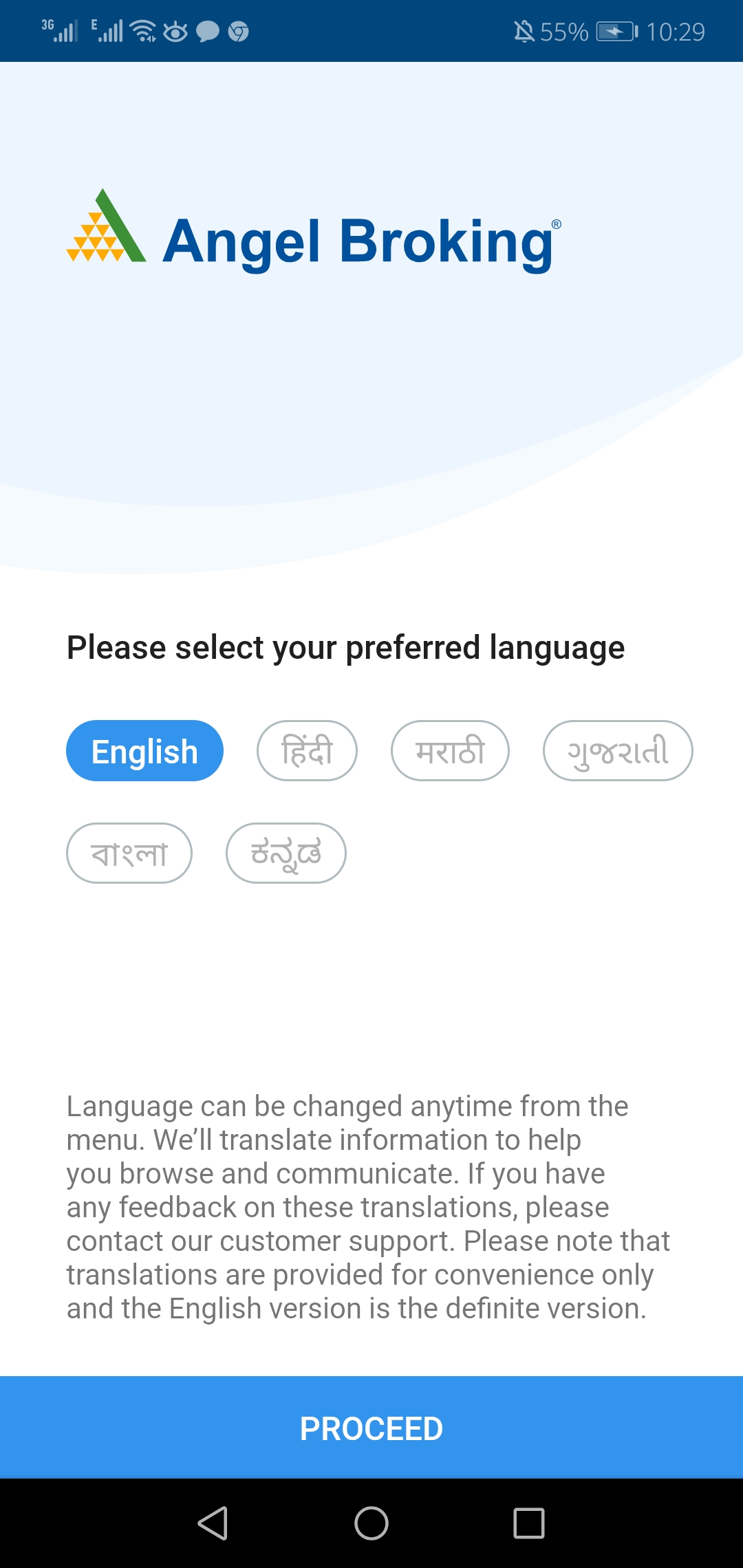Open recent apps from navigation bar
Image resolution: width=743 pixels, height=1568 pixels.
(529, 1523)
